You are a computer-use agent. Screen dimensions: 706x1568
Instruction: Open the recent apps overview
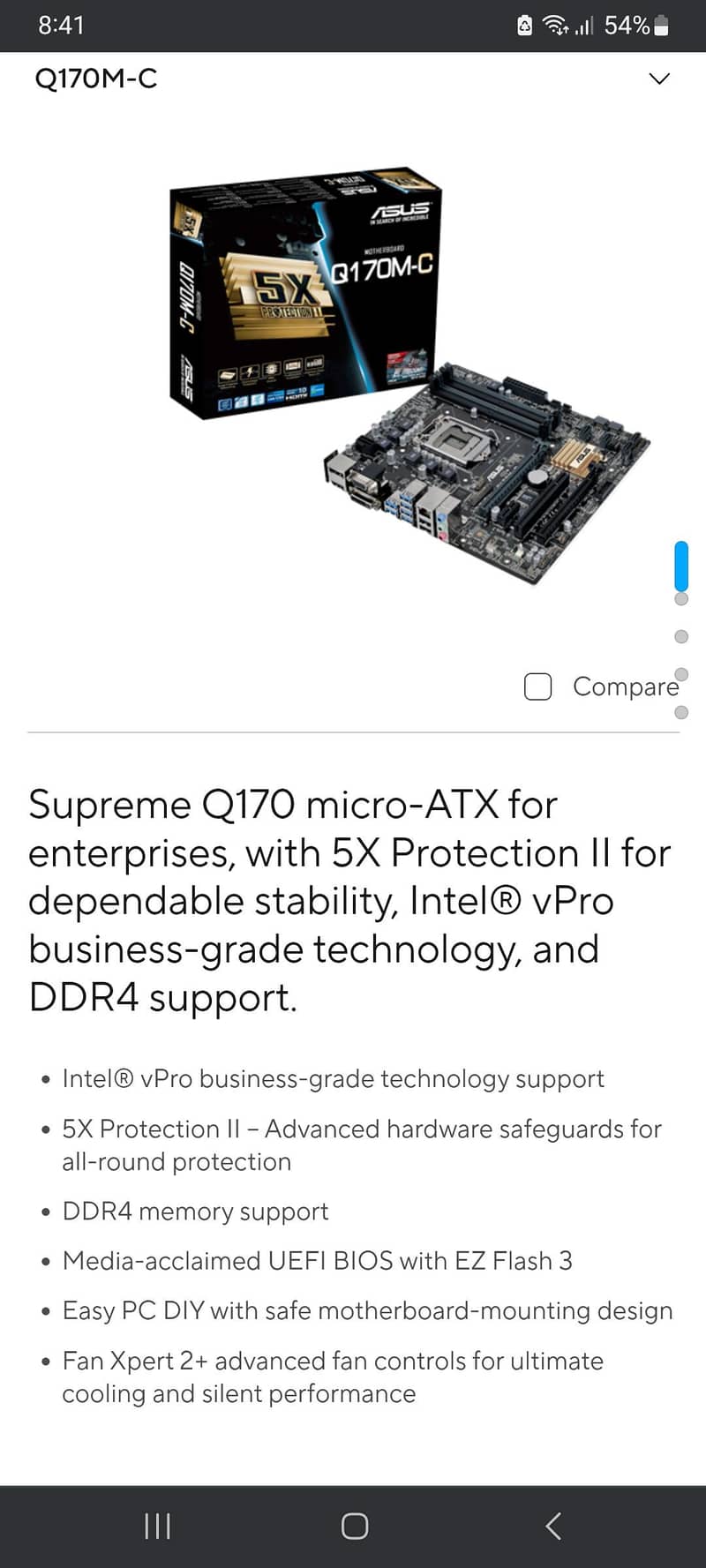pos(155,1525)
